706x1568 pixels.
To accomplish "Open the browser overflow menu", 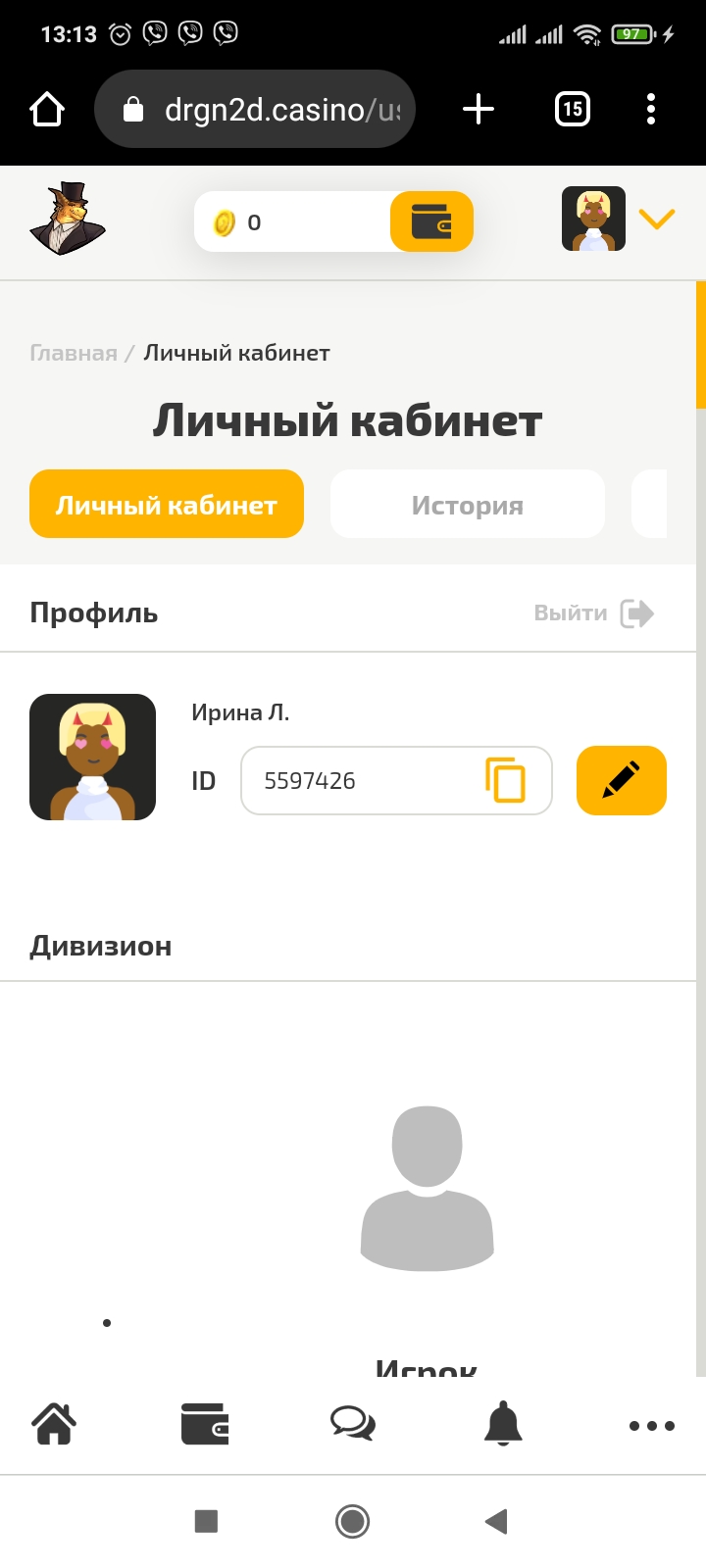I will 651,109.
